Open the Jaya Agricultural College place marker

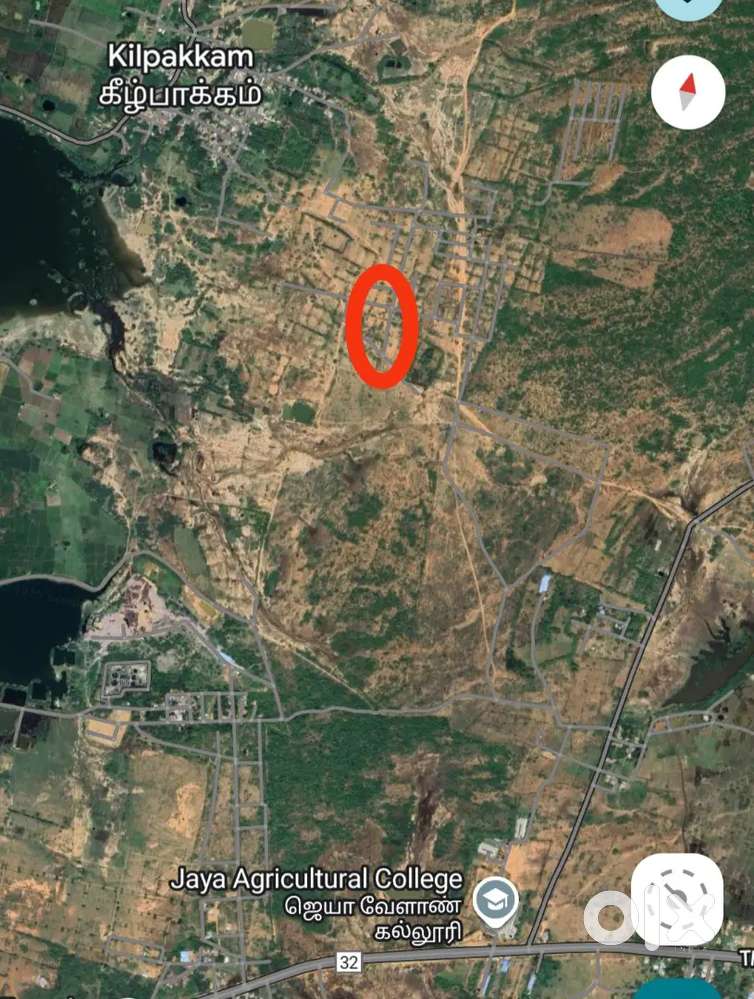494,897
